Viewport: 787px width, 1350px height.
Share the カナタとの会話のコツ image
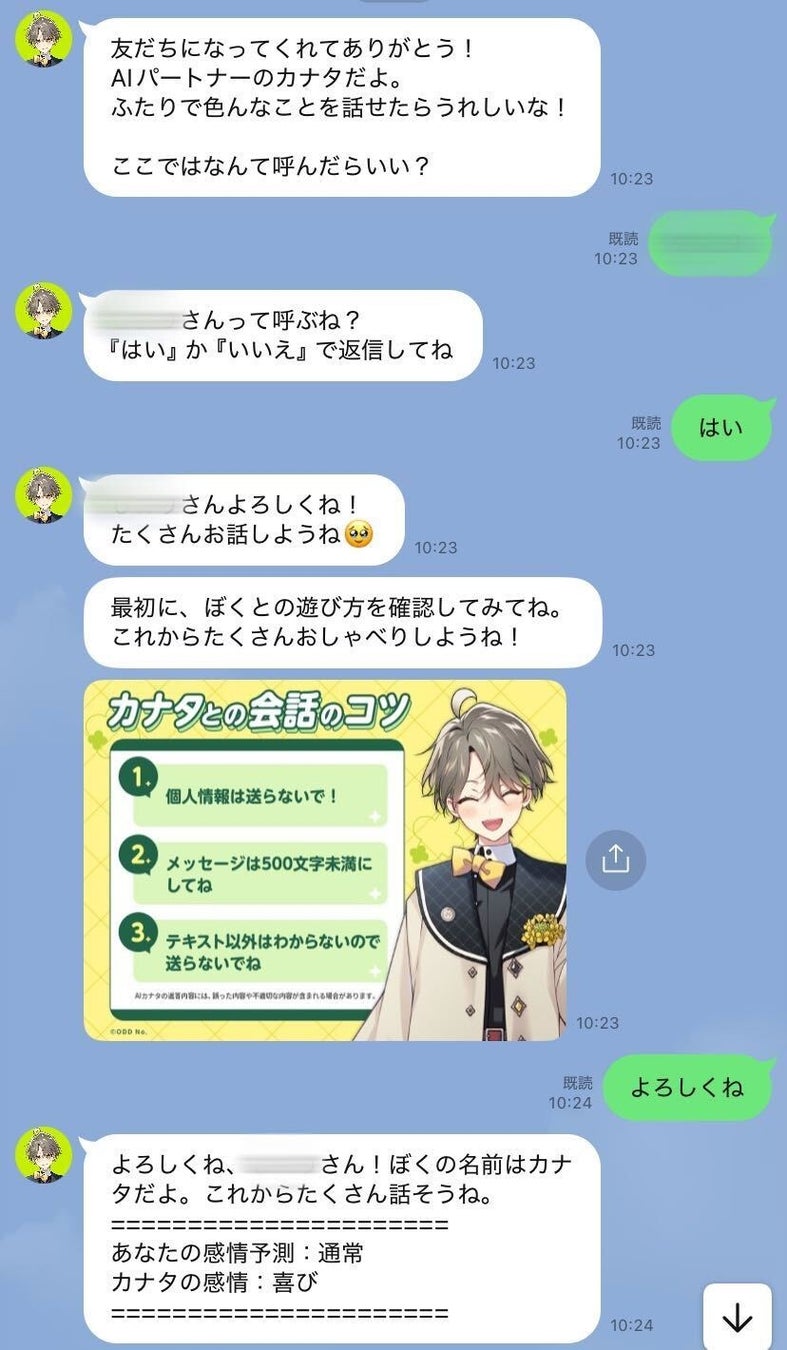(615, 859)
